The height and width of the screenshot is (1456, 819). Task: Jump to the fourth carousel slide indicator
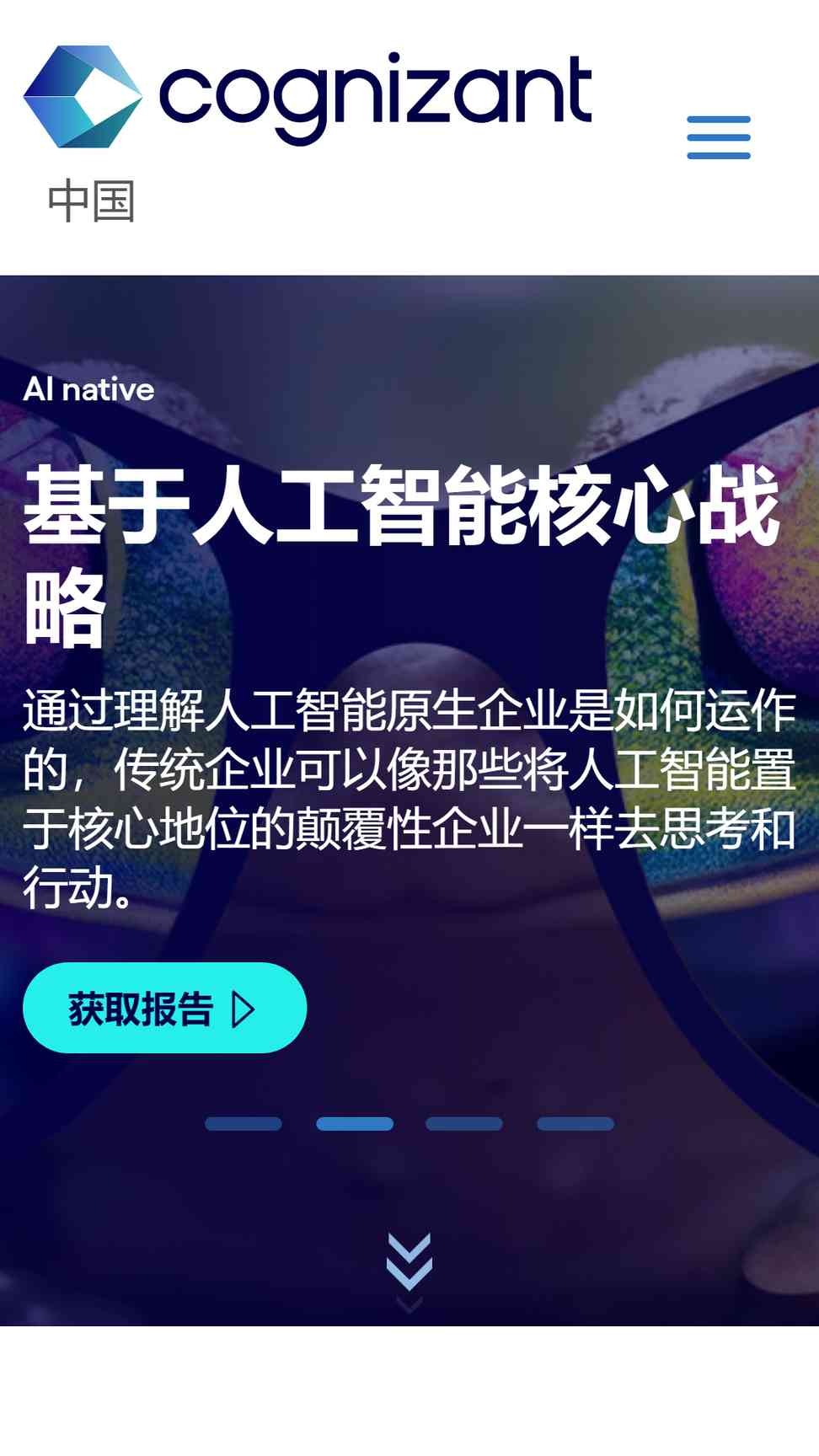click(x=575, y=1124)
